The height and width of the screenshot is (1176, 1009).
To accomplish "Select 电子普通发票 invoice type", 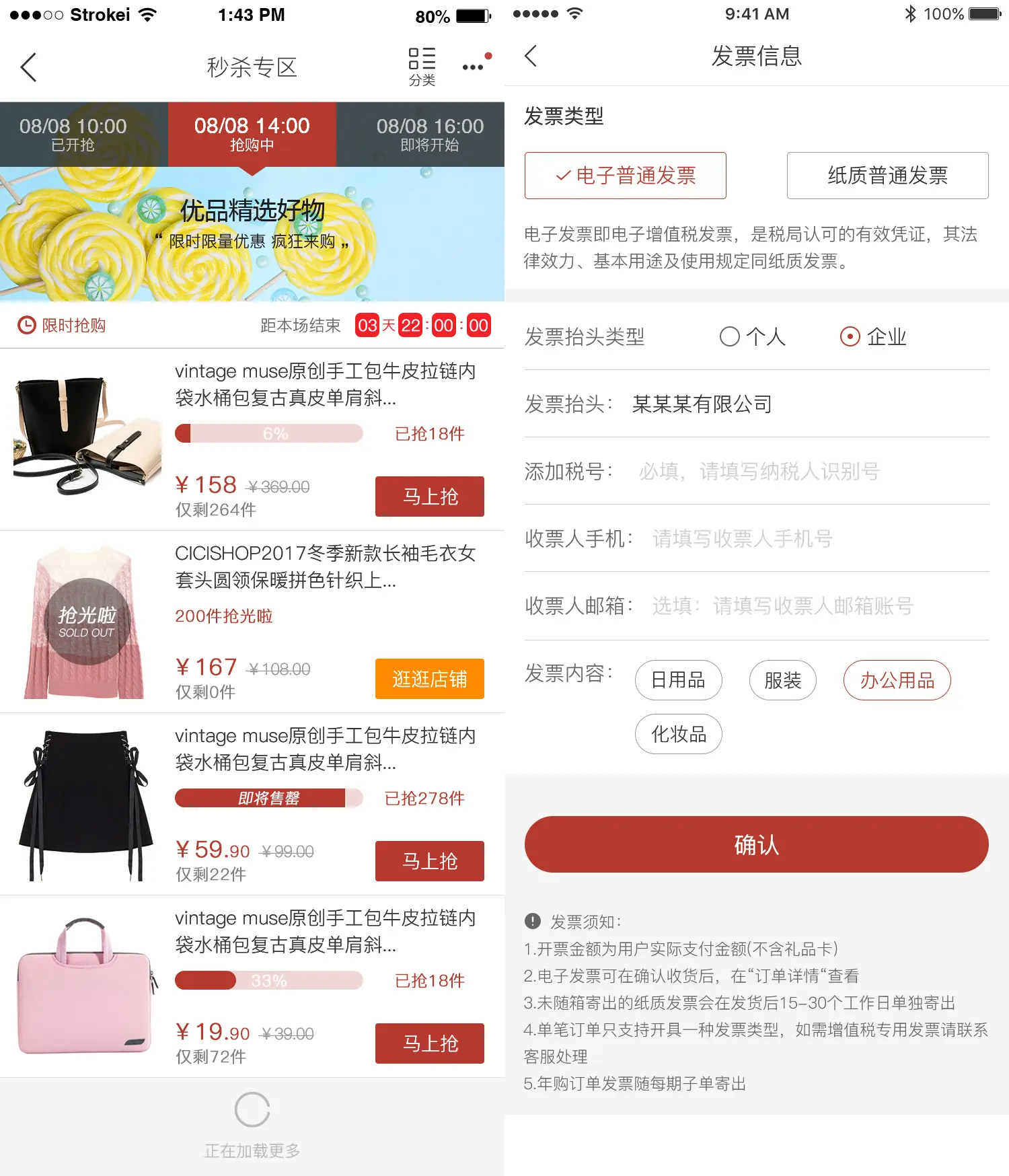I will point(625,176).
